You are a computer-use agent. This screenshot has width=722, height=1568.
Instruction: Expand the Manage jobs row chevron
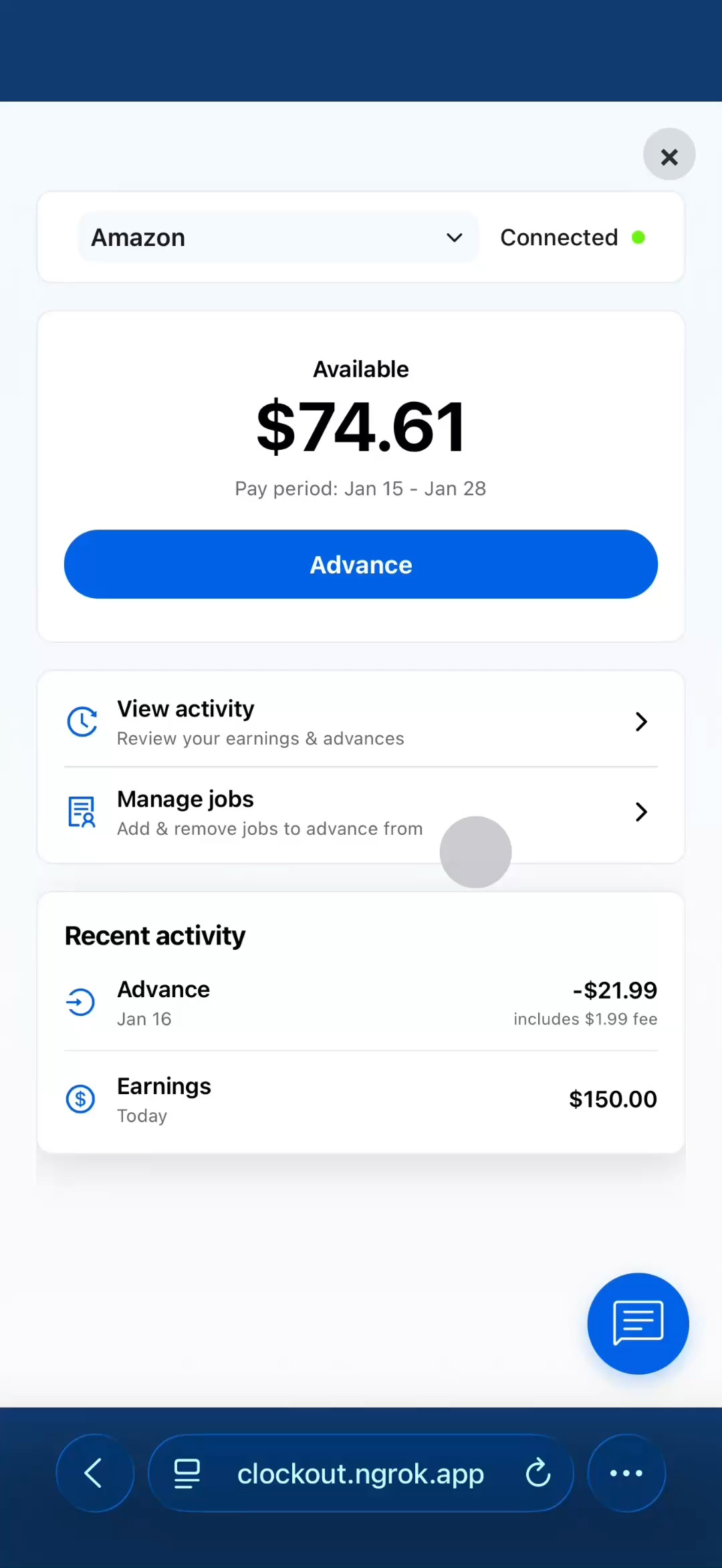(640, 811)
